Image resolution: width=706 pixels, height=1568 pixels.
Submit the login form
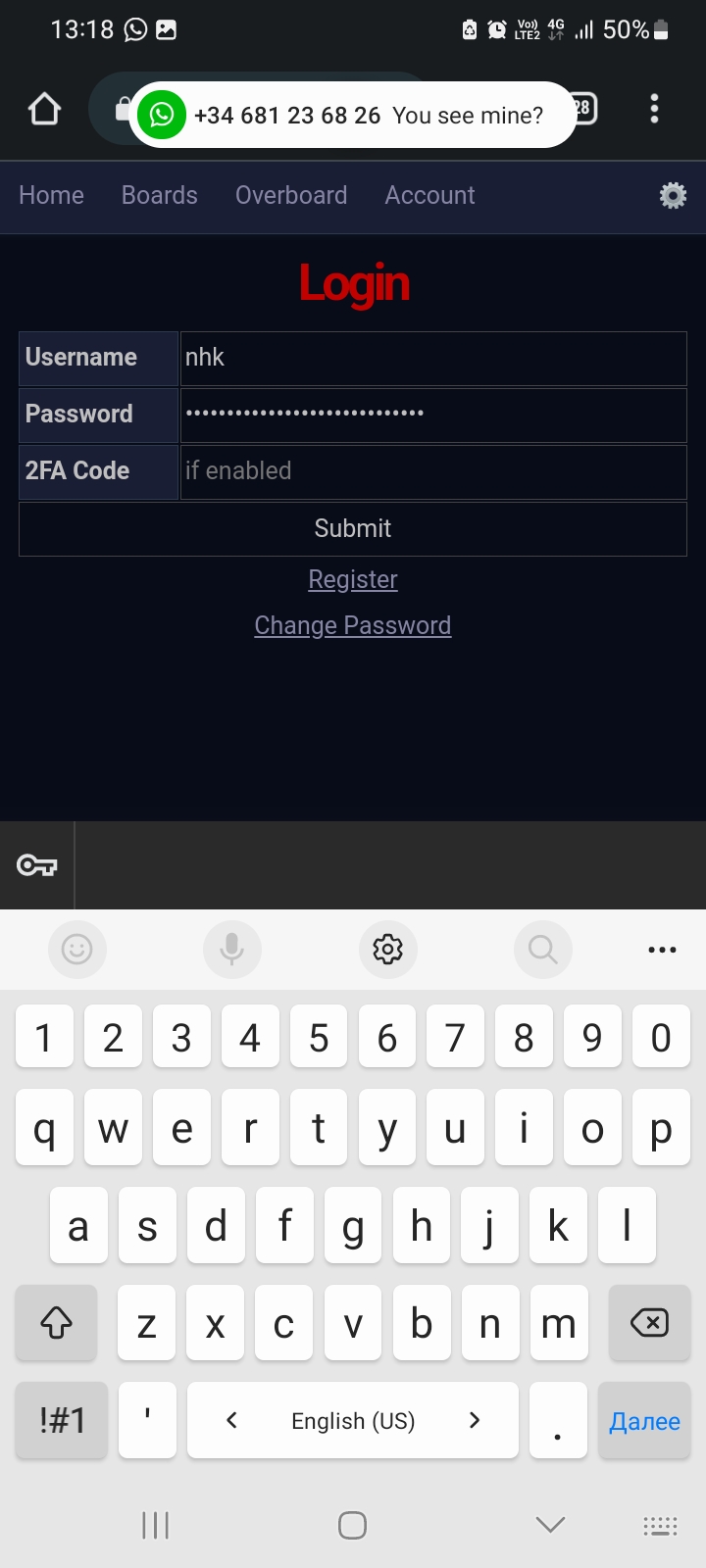(x=353, y=528)
